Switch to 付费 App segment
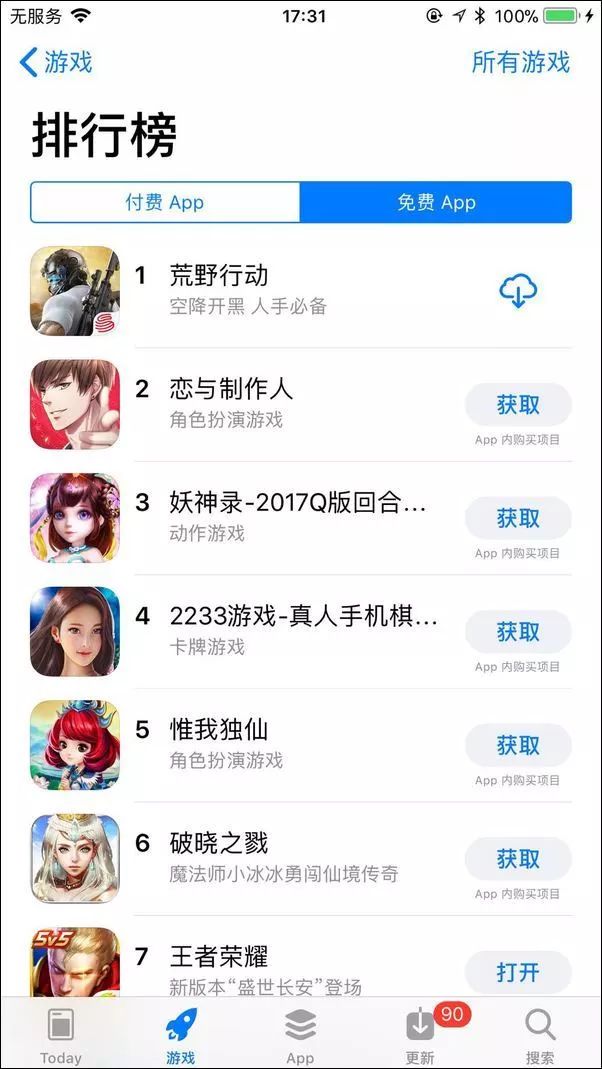The width and height of the screenshot is (602, 1069). pyautogui.click(x=165, y=202)
